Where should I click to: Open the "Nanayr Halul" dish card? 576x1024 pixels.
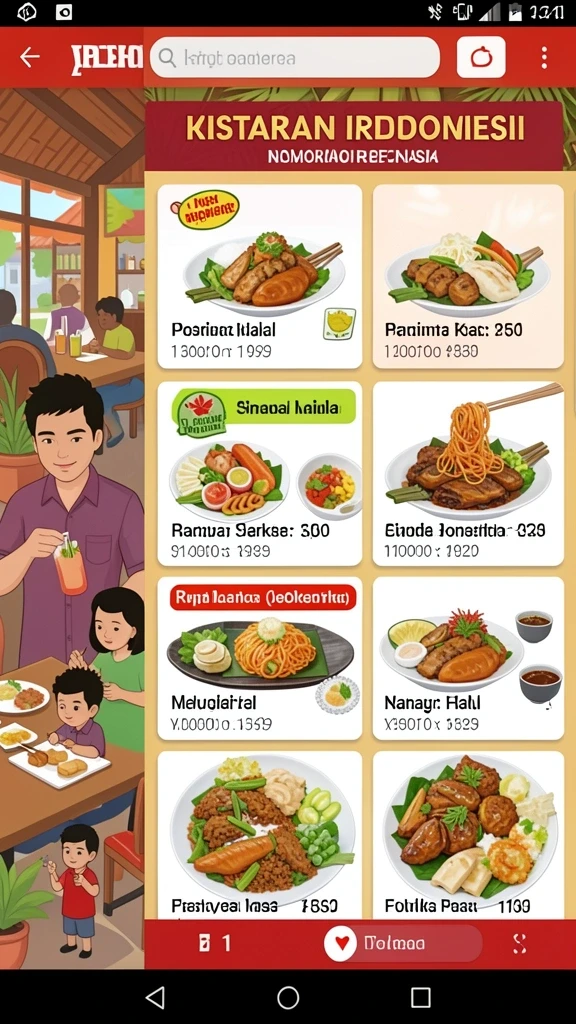pyautogui.click(x=468, y=658)
